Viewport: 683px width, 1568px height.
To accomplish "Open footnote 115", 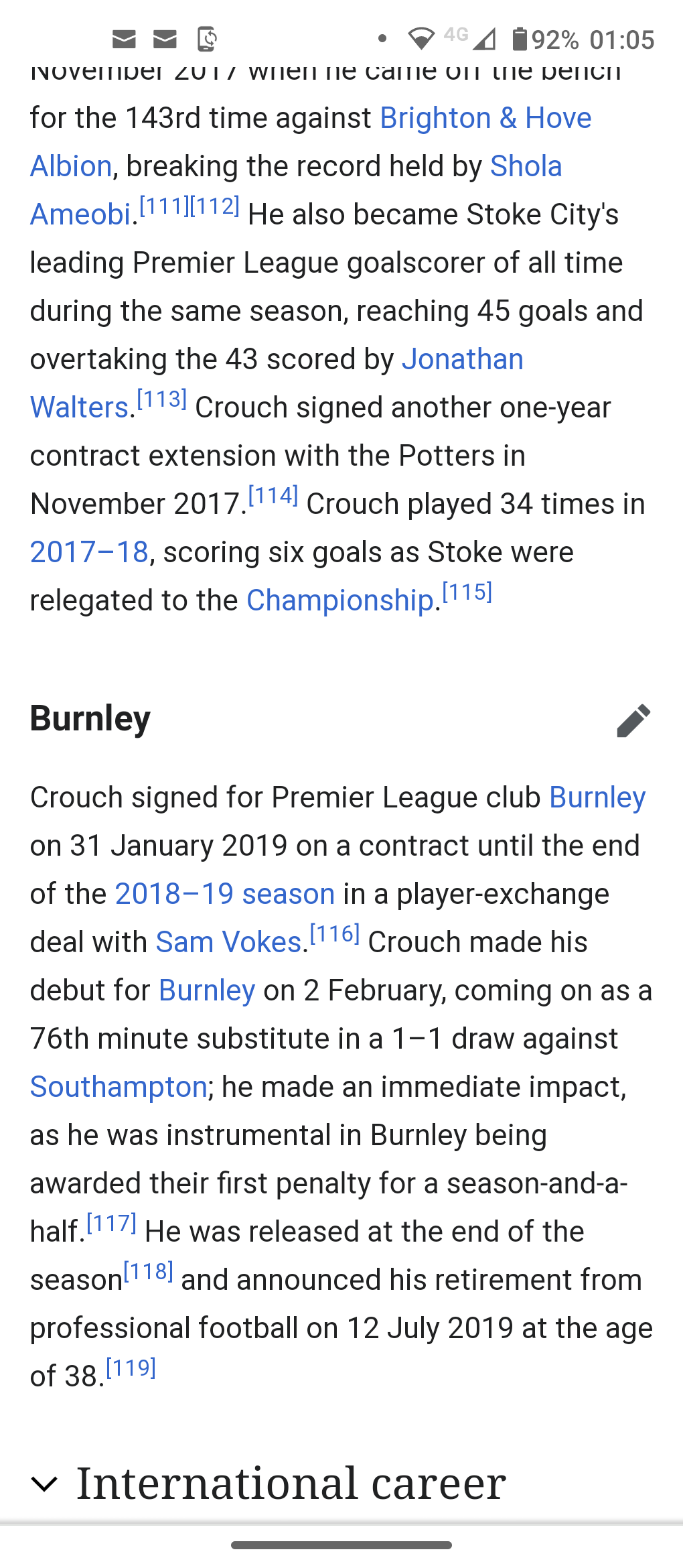I will [467, 593].
